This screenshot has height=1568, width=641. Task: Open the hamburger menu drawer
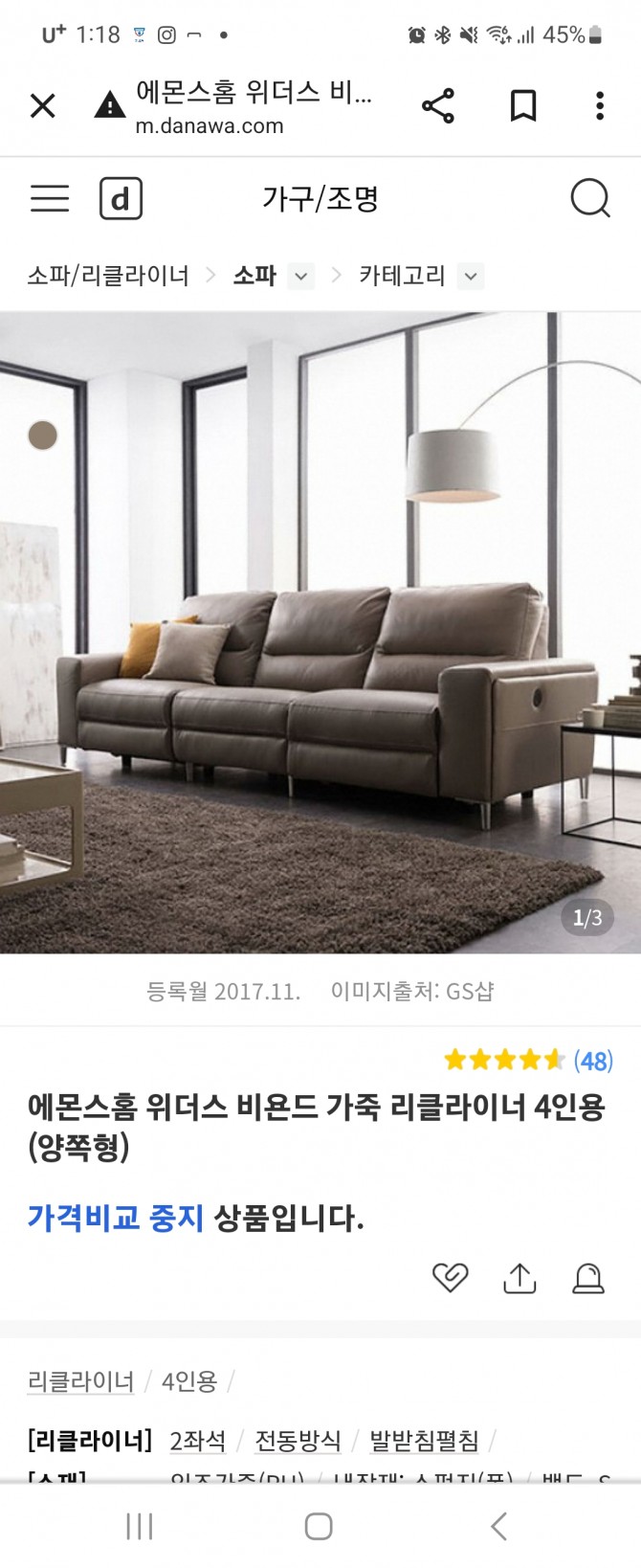[x=50, y=198]
